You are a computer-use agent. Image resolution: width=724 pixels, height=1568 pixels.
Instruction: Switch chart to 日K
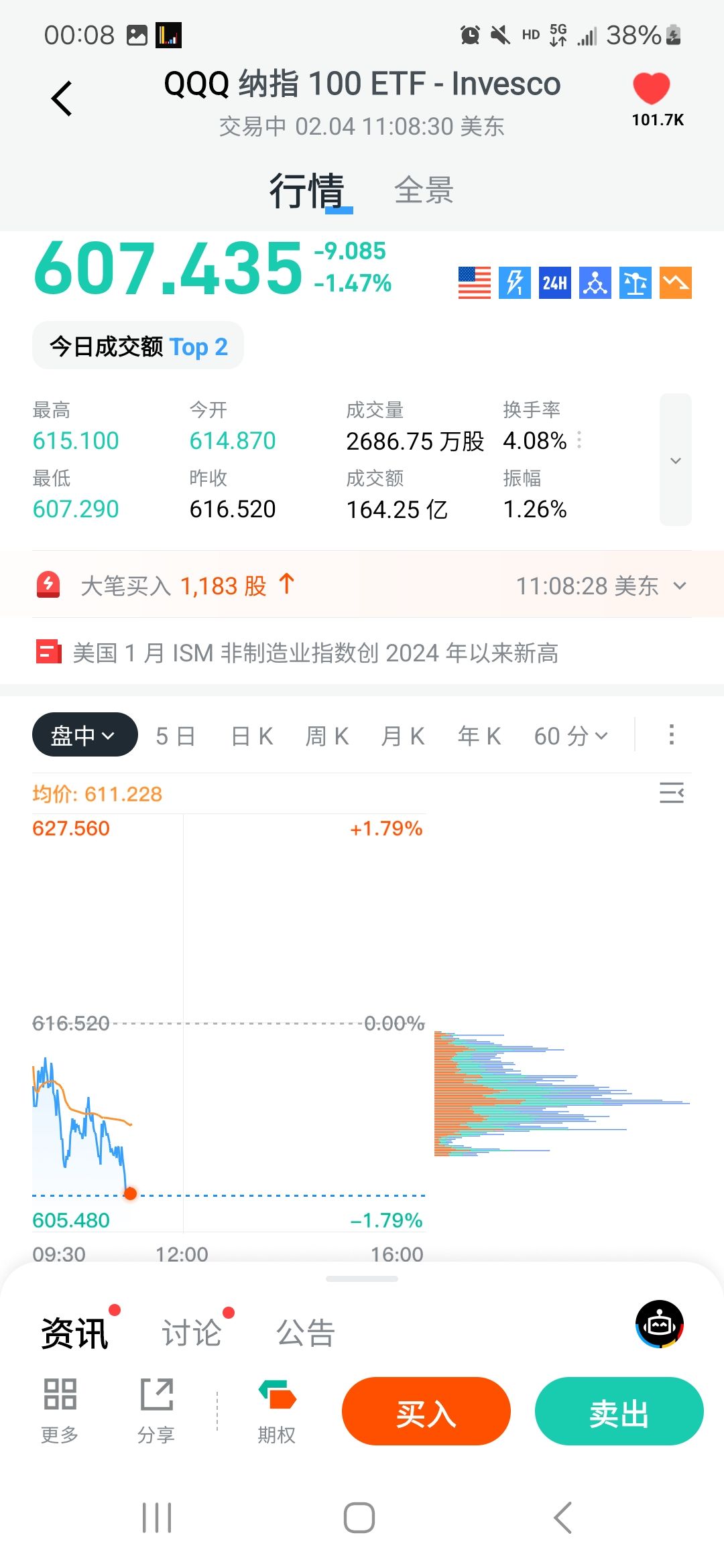[251, 736]
